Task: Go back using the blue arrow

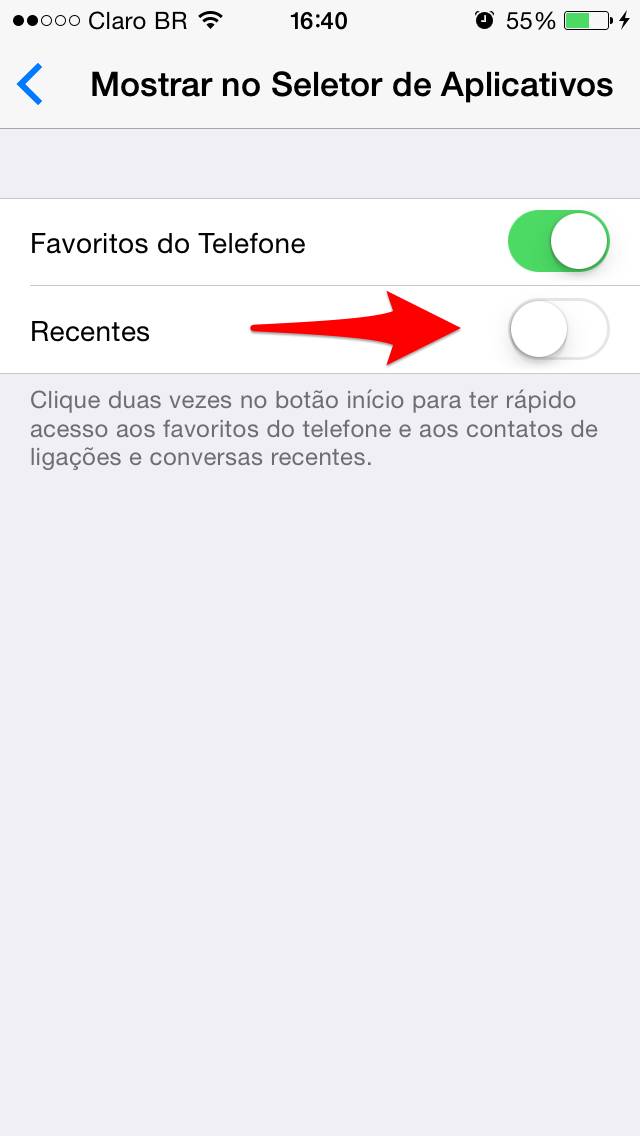Action: click(x=30, y=84)
